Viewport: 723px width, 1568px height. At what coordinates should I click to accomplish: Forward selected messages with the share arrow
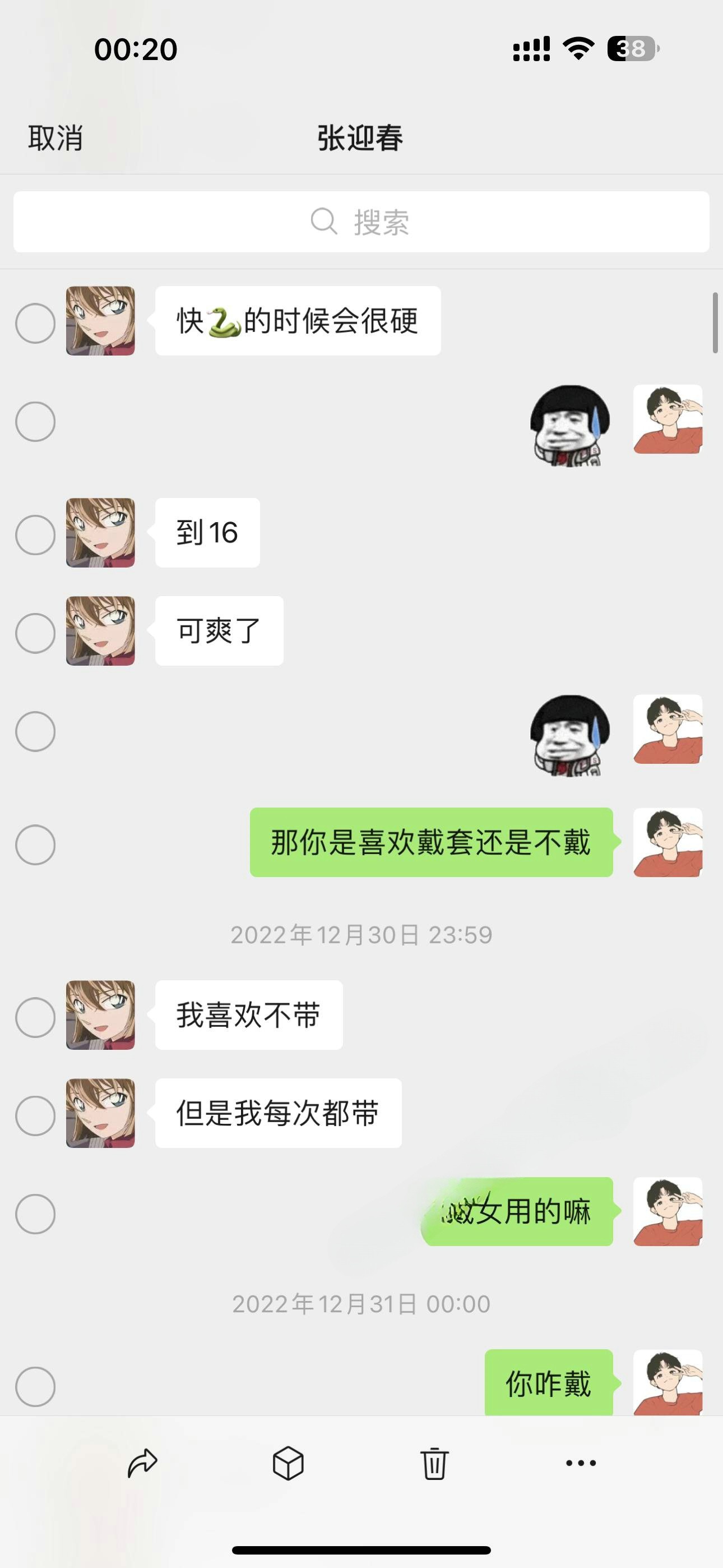(x=142, y=1463)
